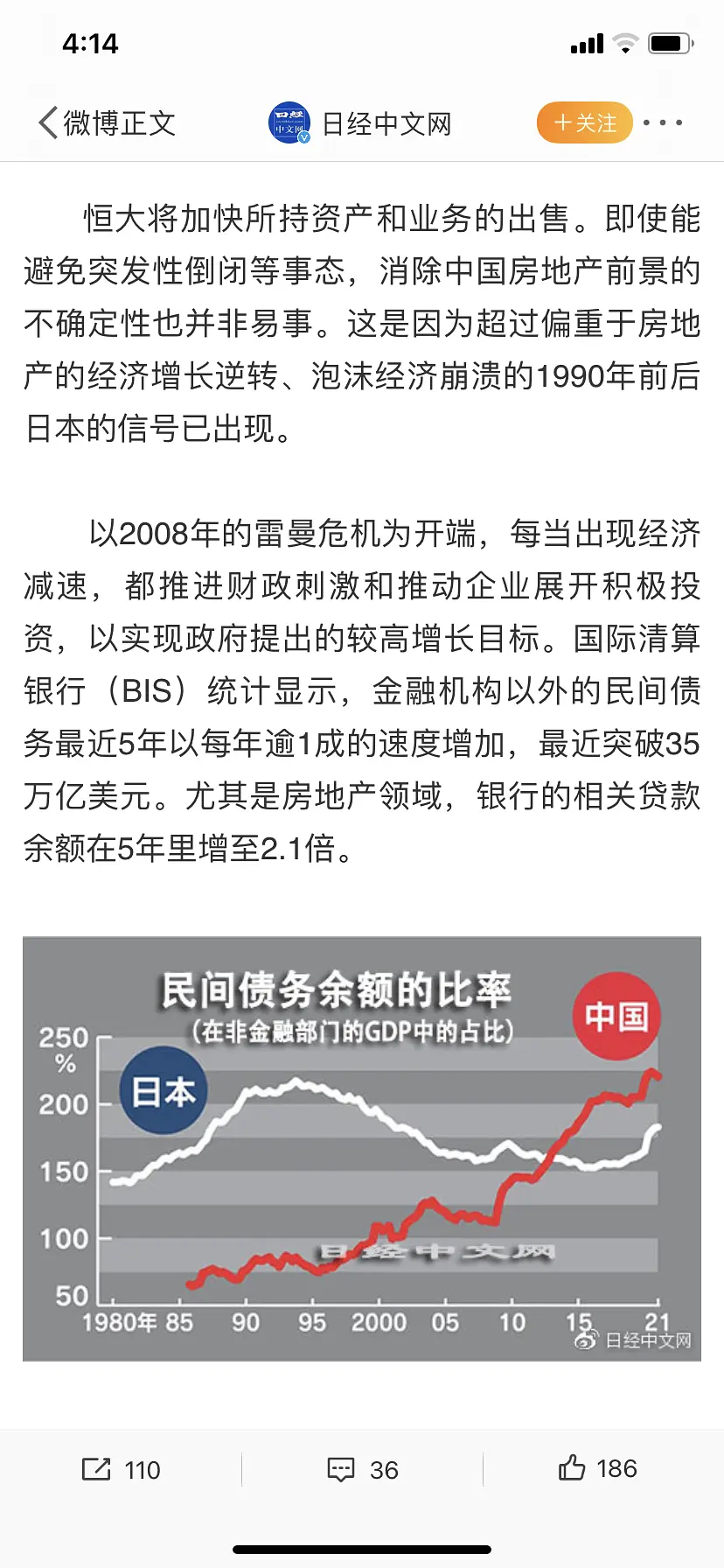The width and height of the screenshot is (724, 1568).
Task: Enlarge the 民间债务余额的比率 chart image
Action: [362, 1148]
